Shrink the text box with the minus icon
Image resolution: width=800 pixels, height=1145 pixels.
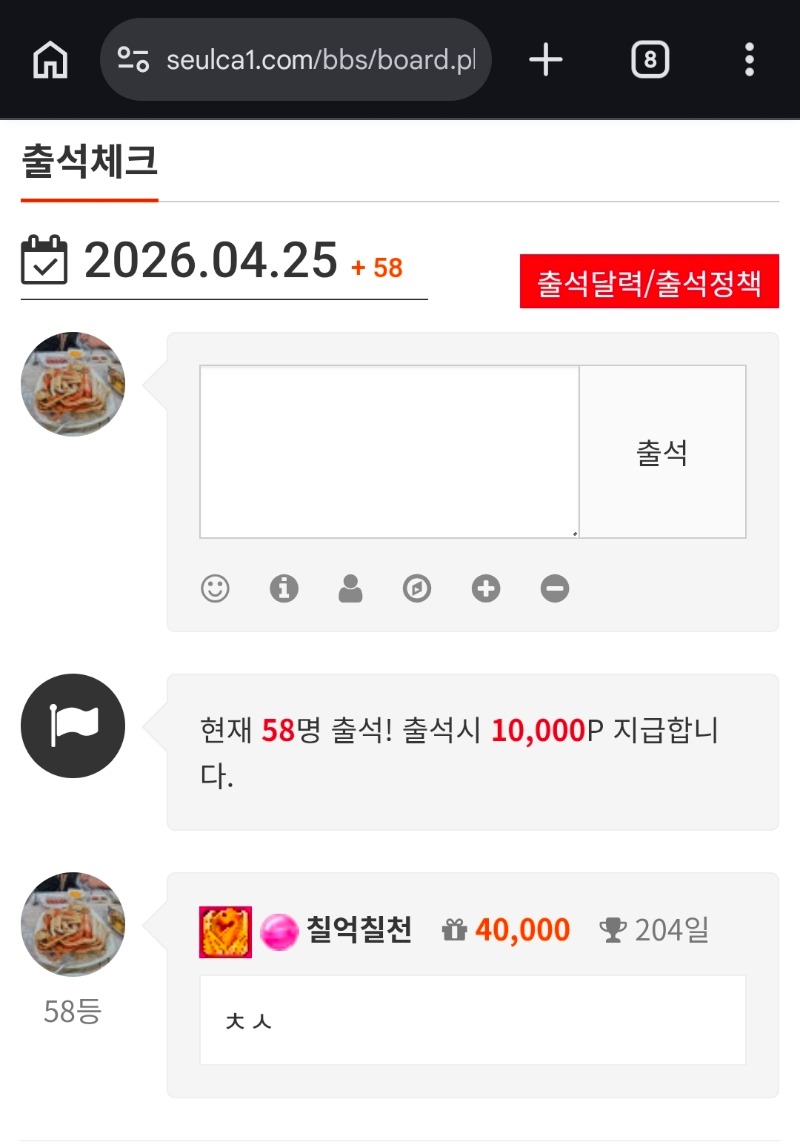(555, 589)
